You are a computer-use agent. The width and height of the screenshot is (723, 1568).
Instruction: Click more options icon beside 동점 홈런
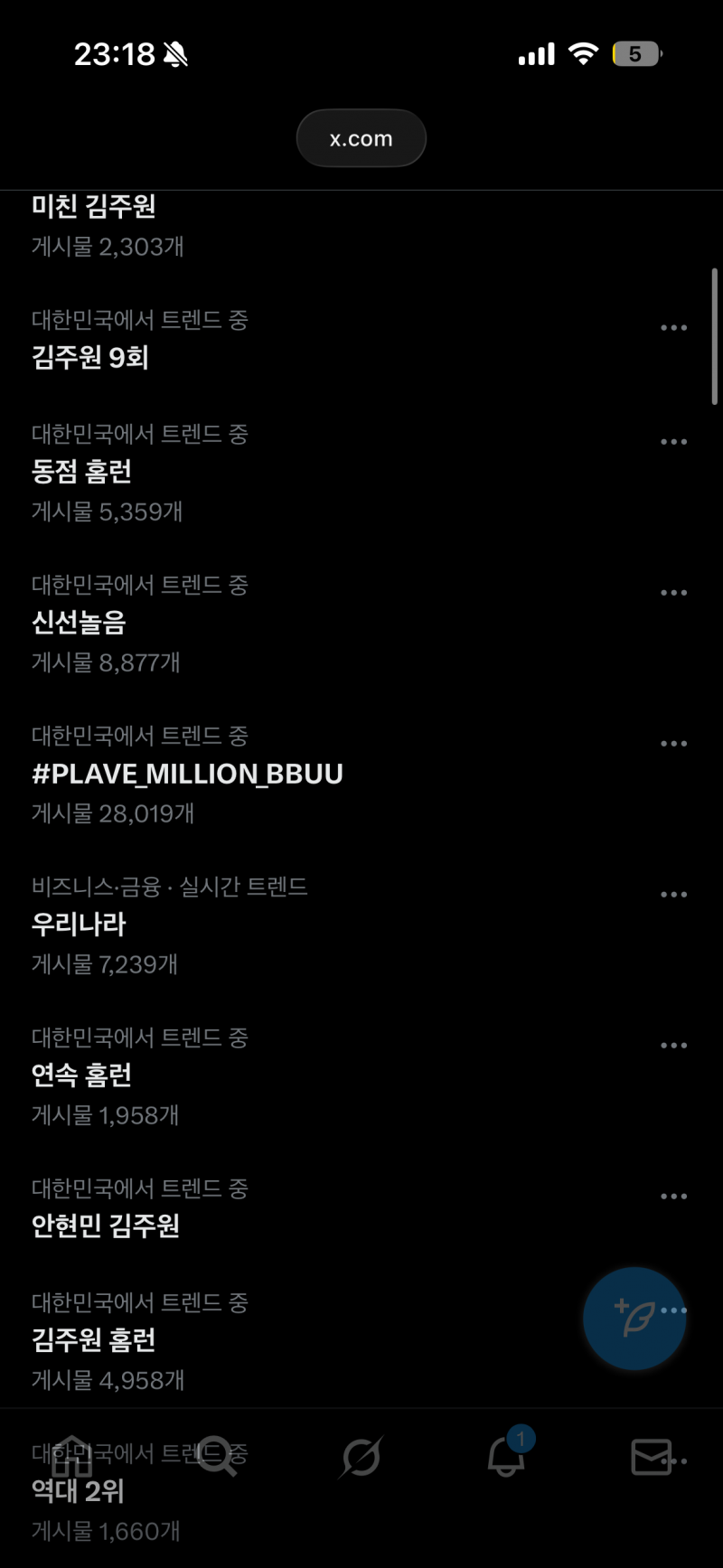[x=674, y=441]
